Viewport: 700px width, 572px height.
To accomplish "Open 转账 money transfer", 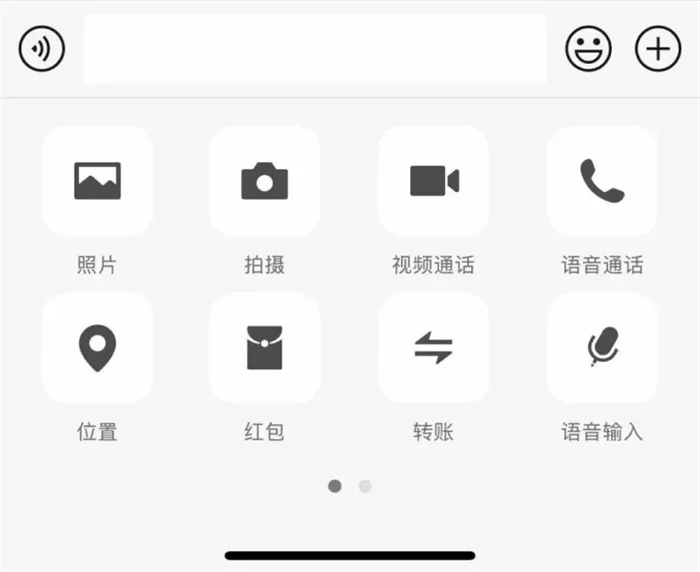I will tap(433, 348).
